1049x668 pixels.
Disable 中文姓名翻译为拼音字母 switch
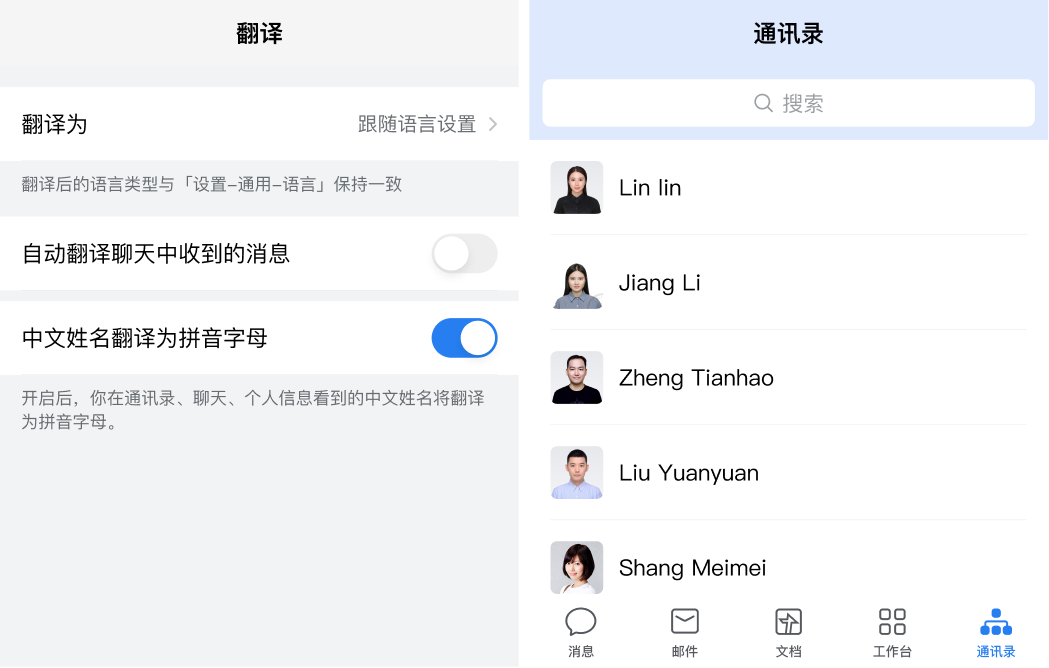(464, 338)
